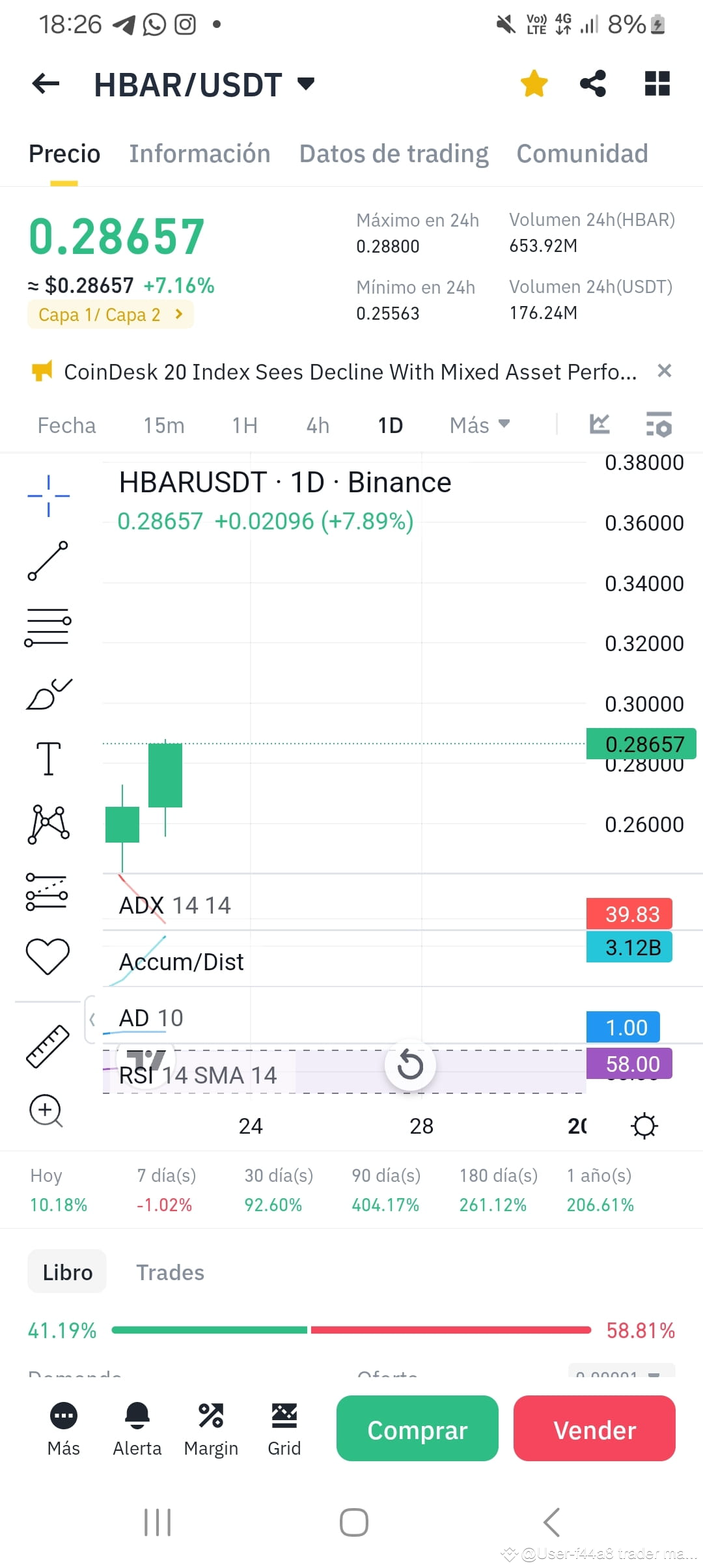
Task: Open the Trades tab
Action: [x=170, y=1272]
